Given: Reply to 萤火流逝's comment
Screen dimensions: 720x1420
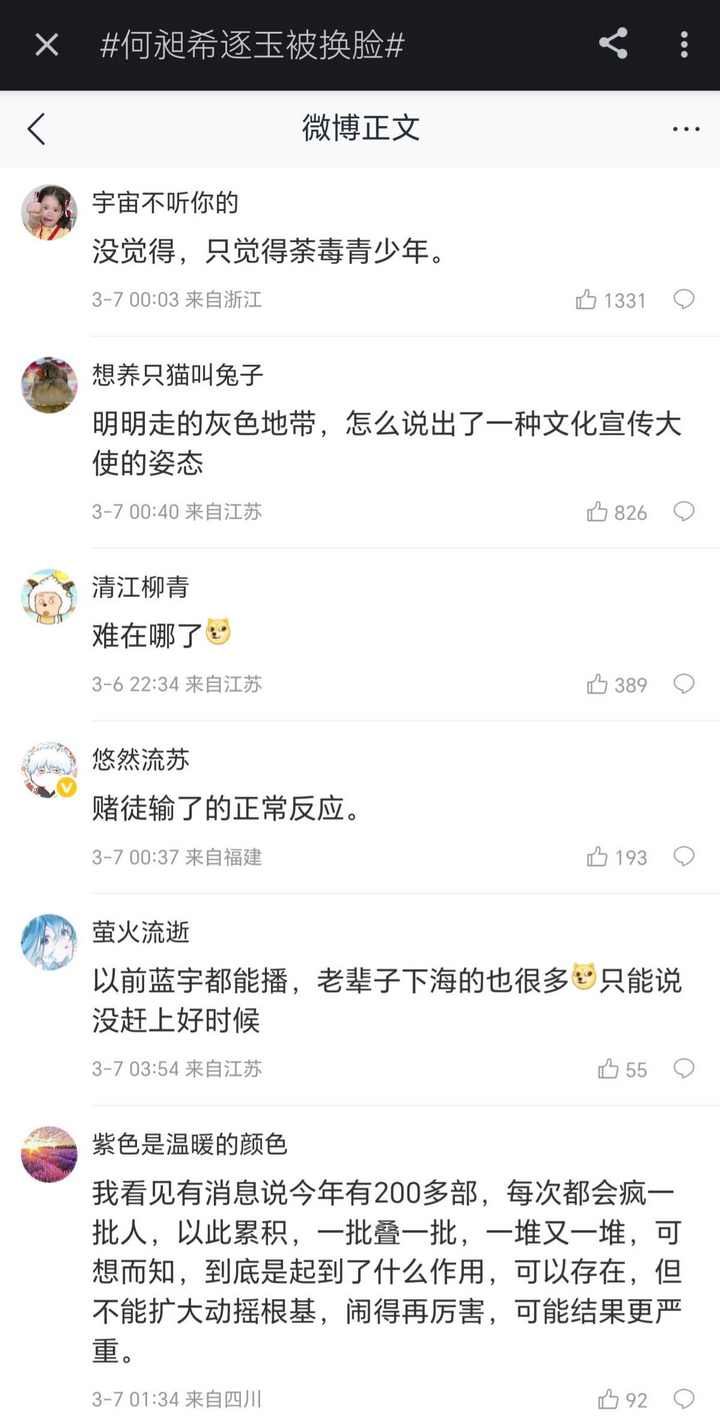Looking at the screenshot, I should coord(684,1068).
